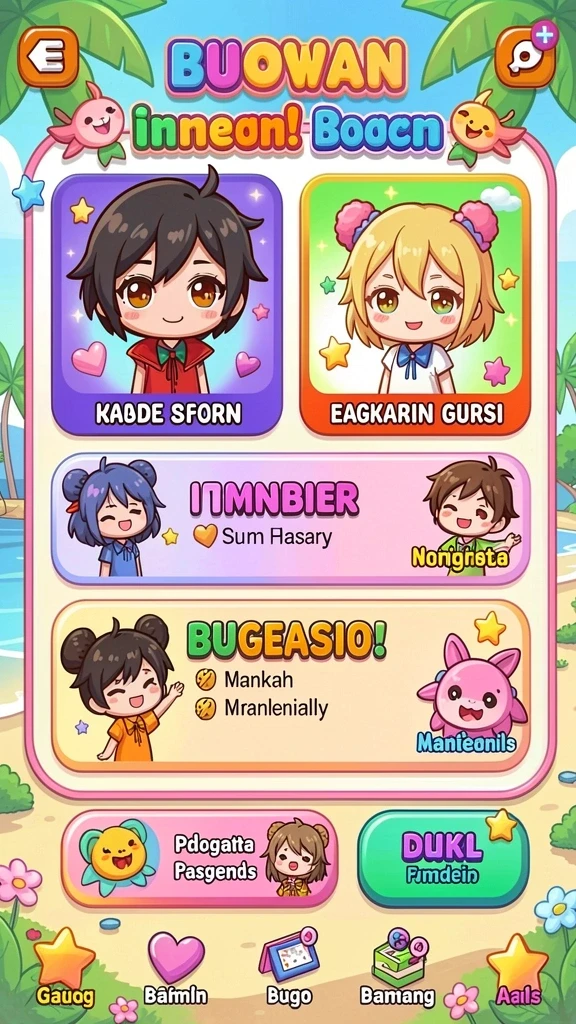Go to the Bafmin heart tab

[x=176, y=969]
